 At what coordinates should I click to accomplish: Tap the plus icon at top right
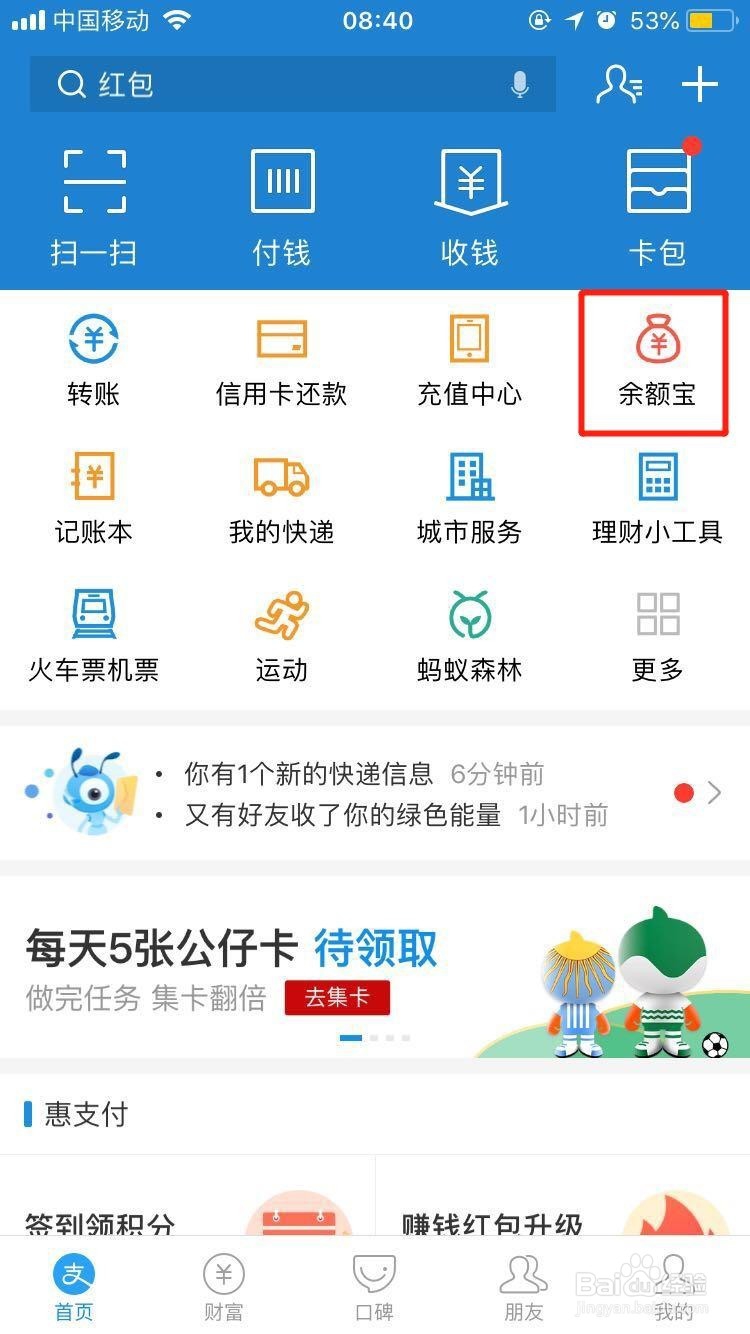[x=698, y=85]
